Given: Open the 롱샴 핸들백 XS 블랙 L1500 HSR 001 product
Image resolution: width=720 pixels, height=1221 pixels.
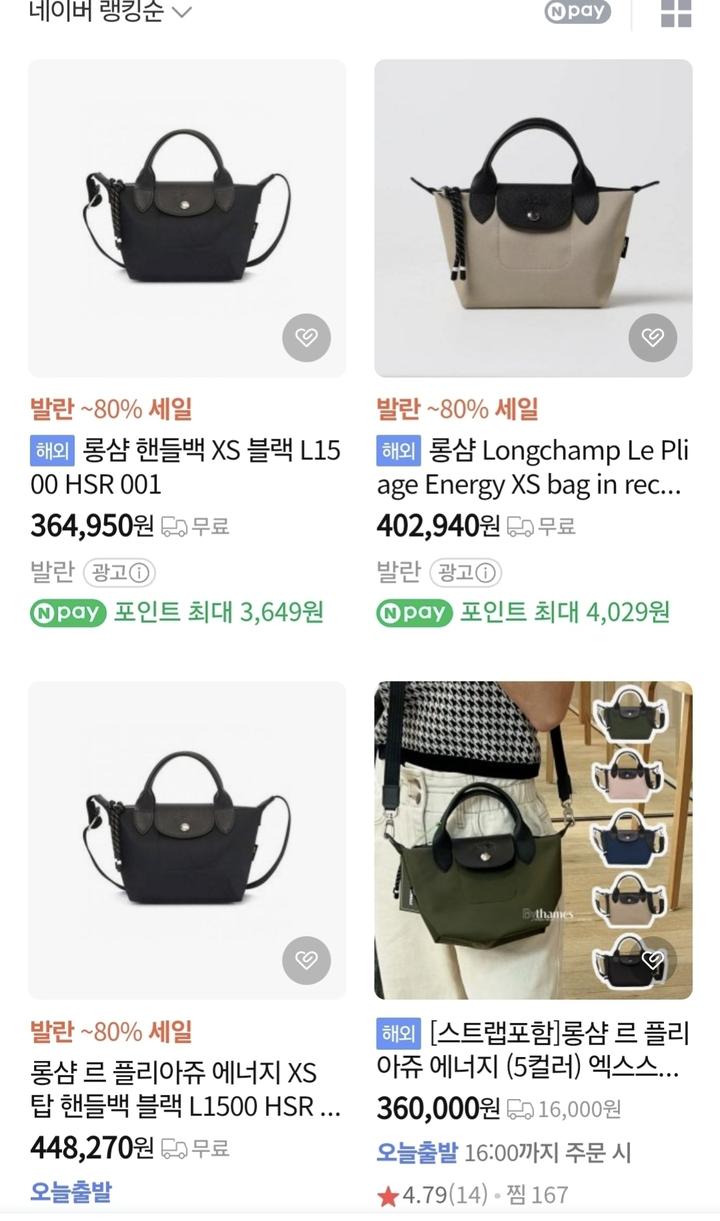Looking at the screenshot, I should point(186,468).
